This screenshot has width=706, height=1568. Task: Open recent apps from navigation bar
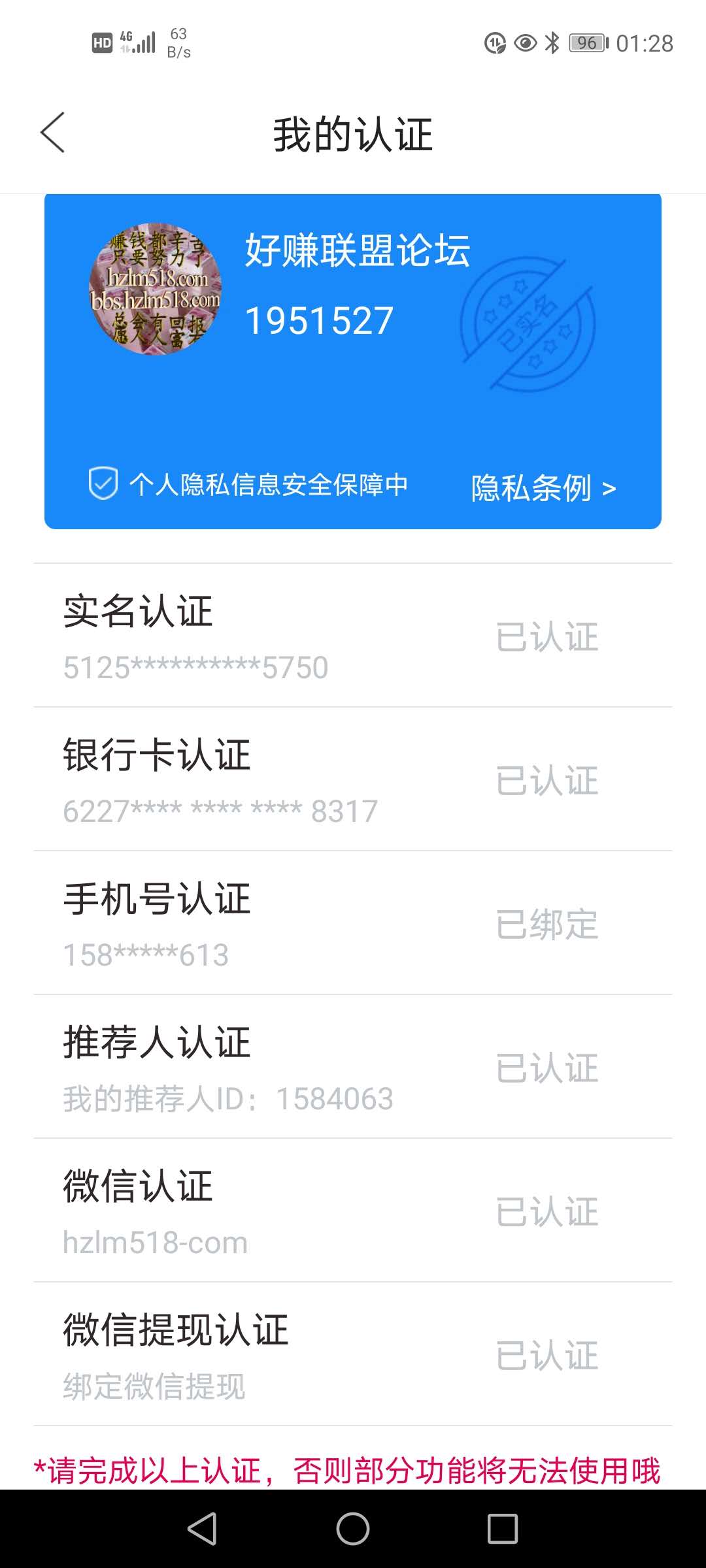click(x=502, y=1529)
